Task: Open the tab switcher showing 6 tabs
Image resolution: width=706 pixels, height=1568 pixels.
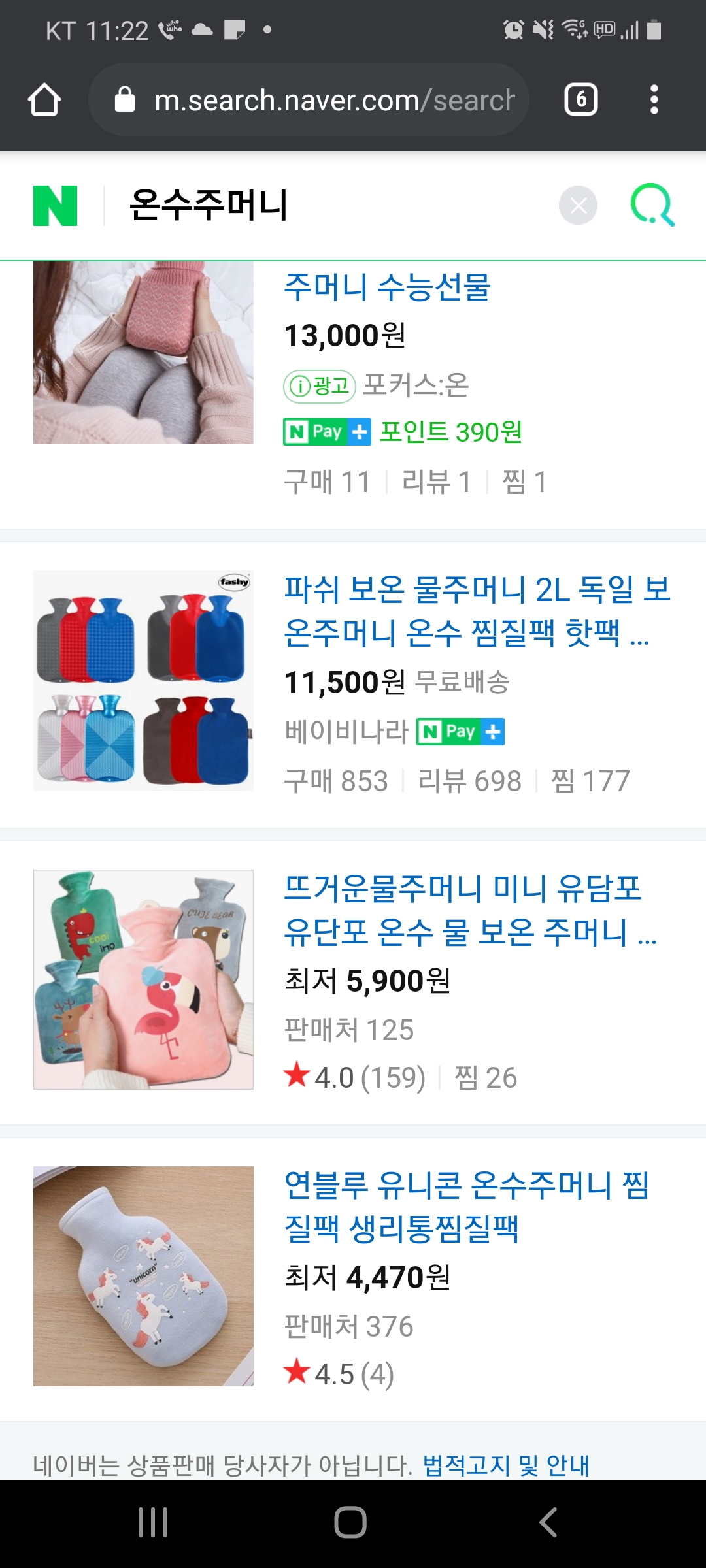Action: click(580, 100)
